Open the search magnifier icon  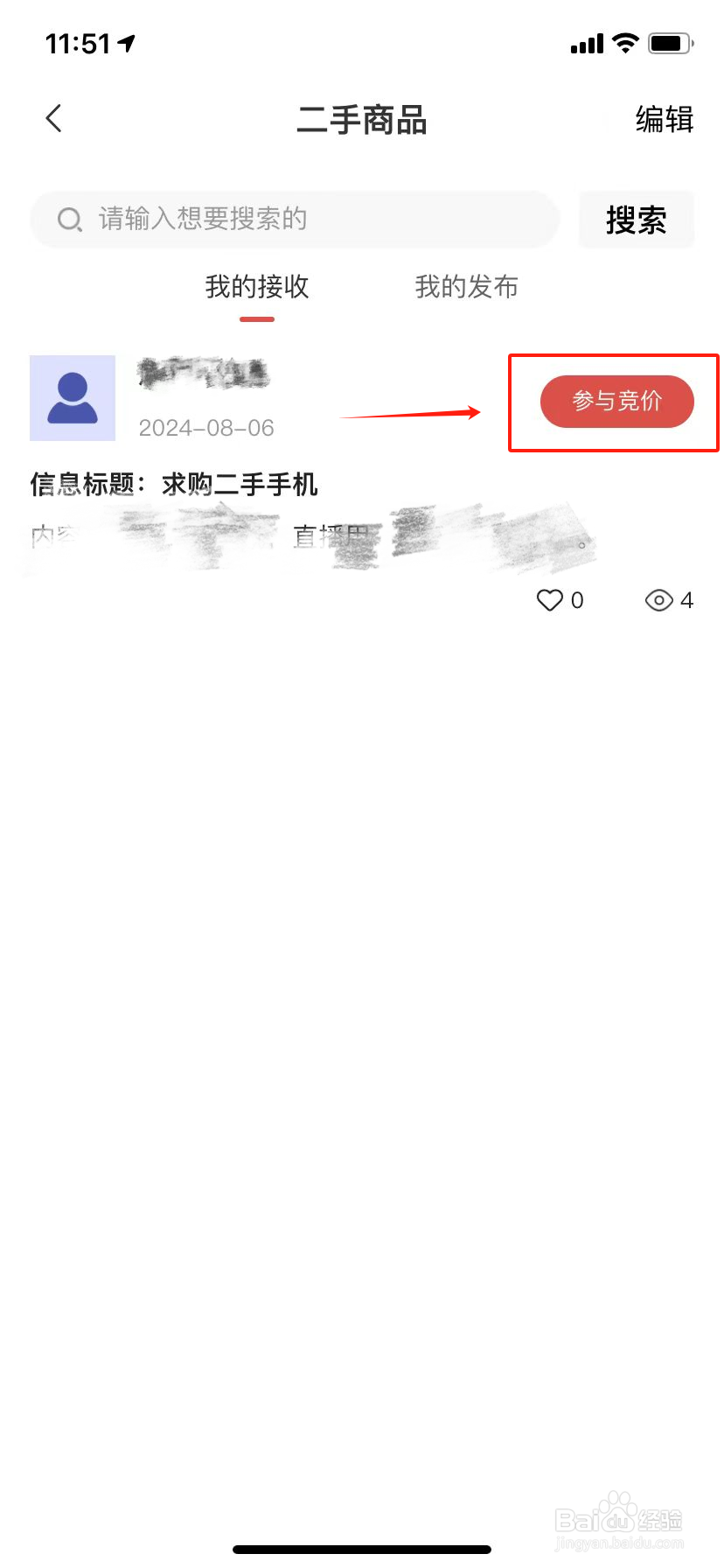coord(69,220)
